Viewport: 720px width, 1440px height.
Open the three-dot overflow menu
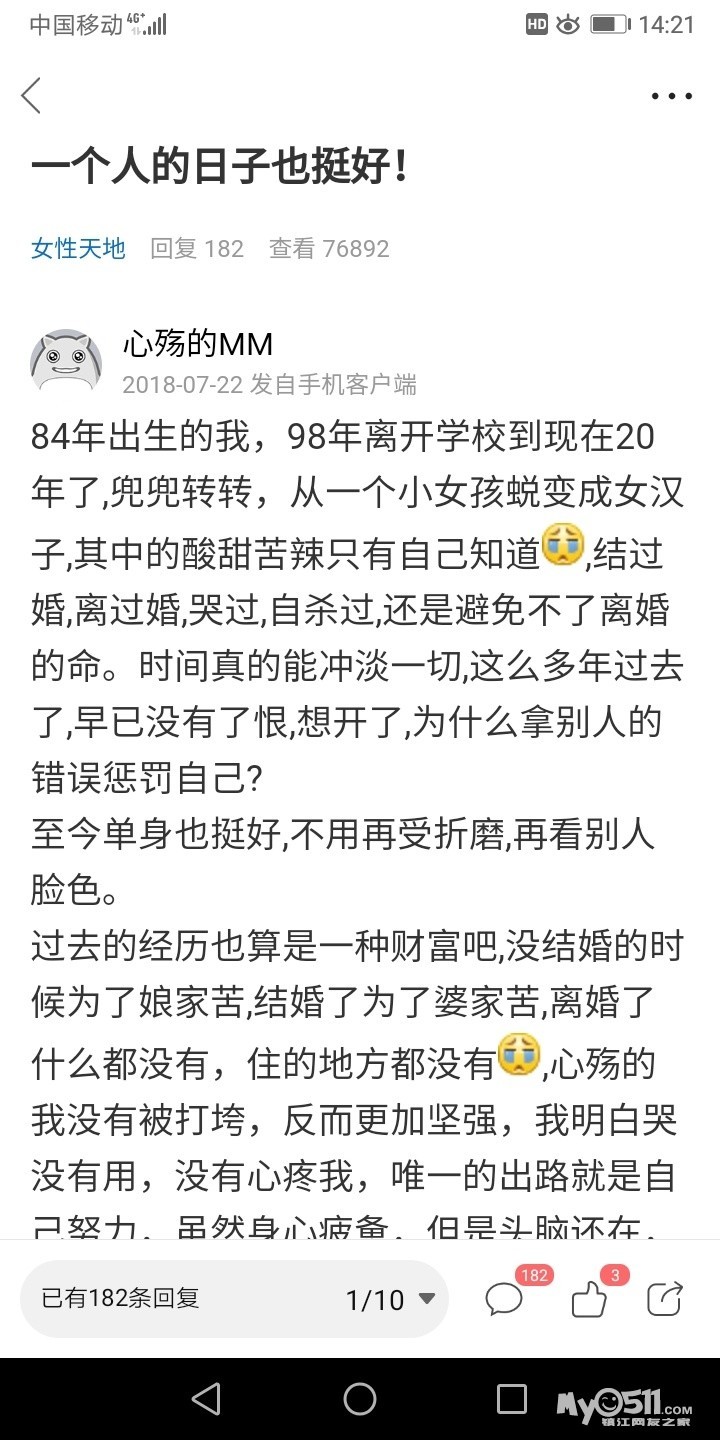(671, 97)
